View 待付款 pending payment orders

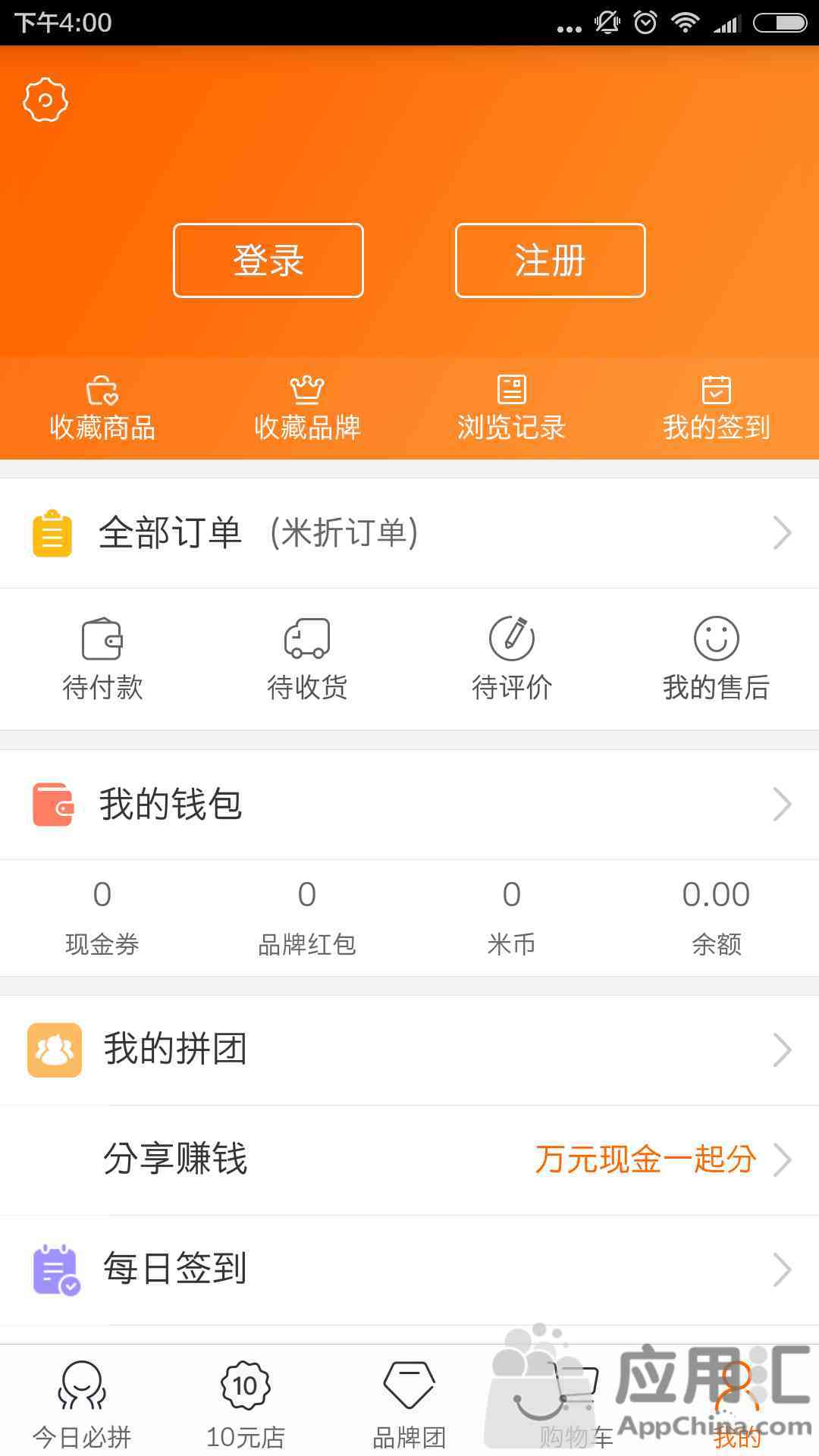(x=102, y=659)
